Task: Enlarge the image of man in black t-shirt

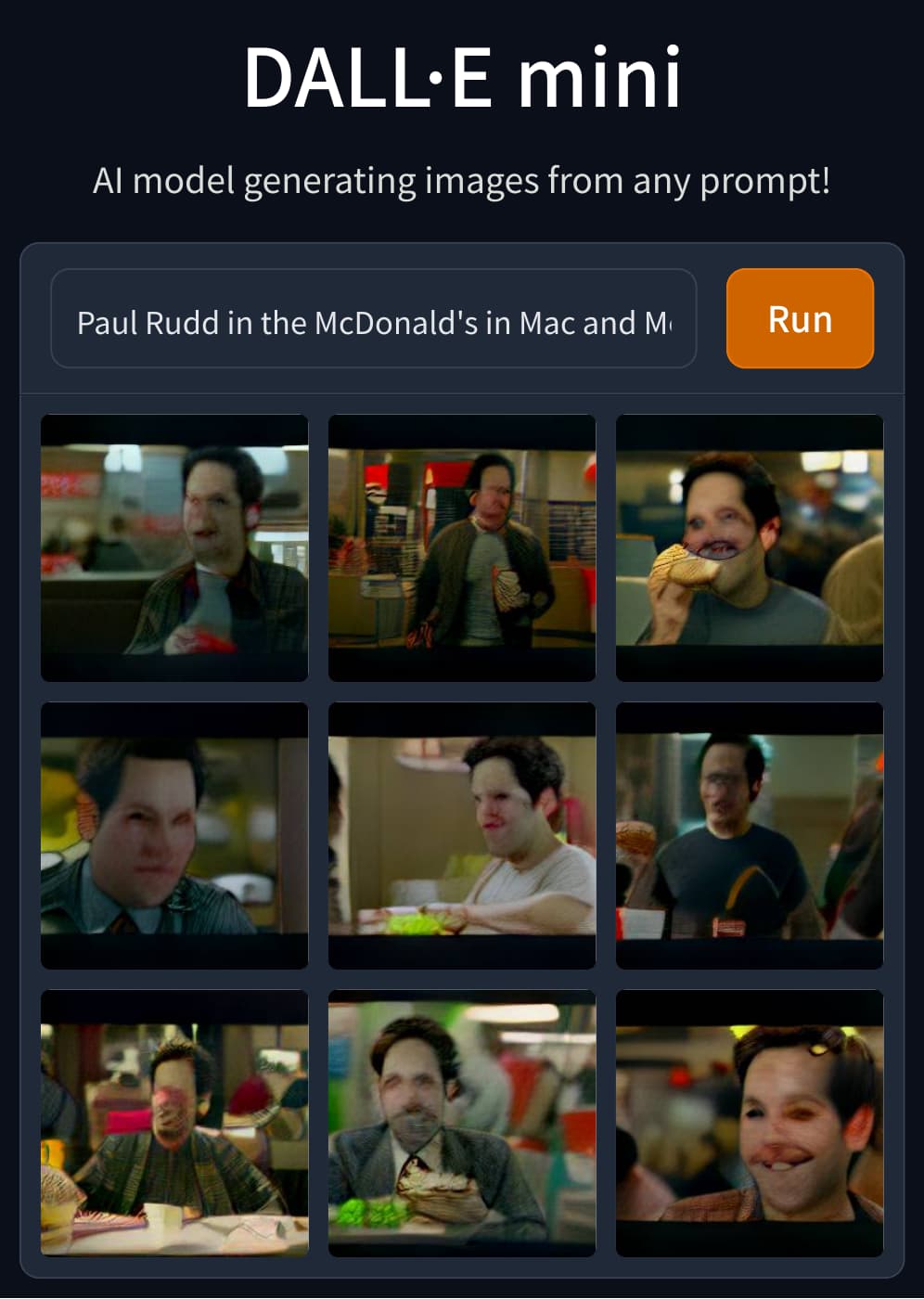Action: click(x=749, y=835)
